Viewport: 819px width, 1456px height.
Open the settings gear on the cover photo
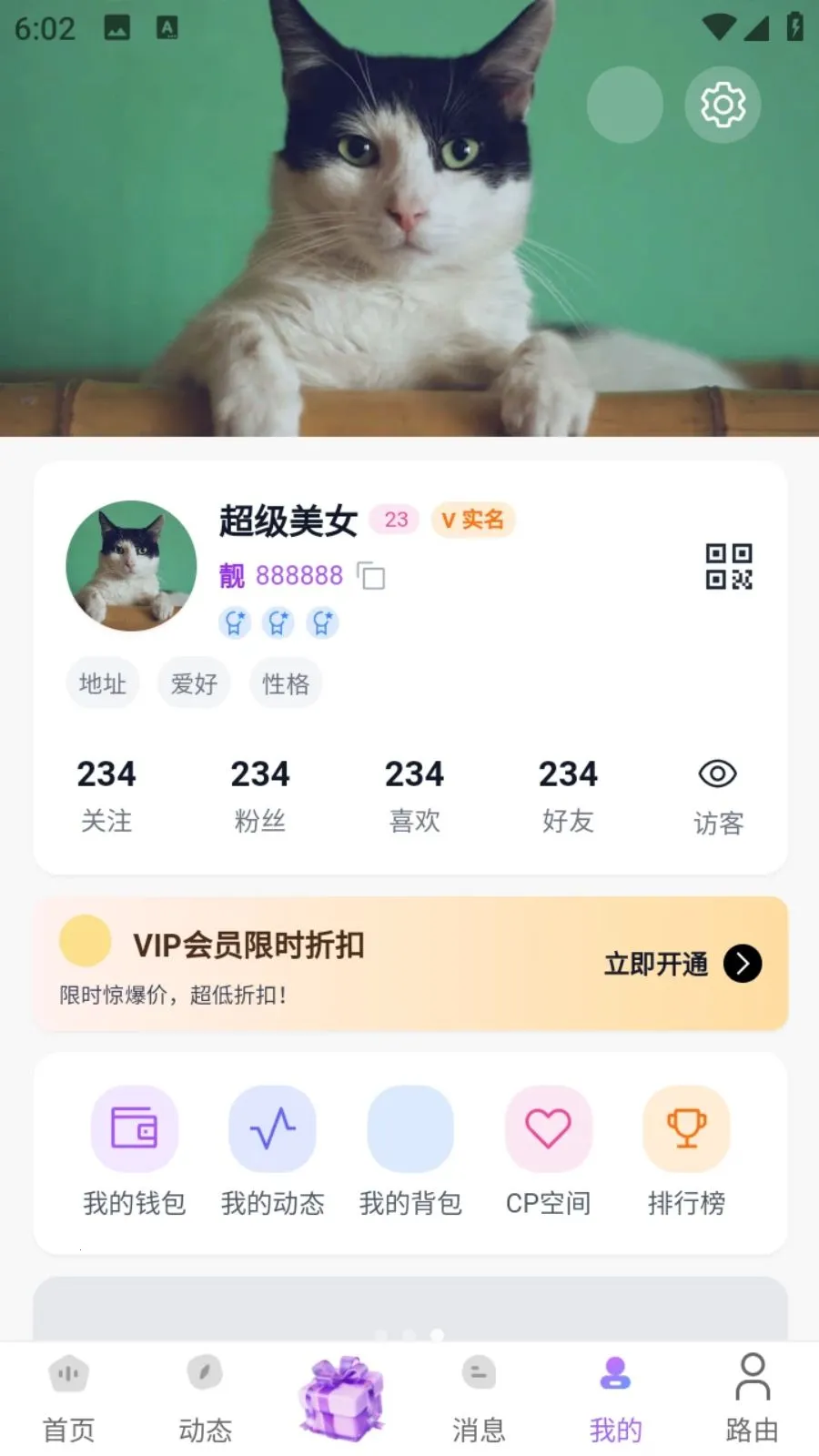(723, 105)
